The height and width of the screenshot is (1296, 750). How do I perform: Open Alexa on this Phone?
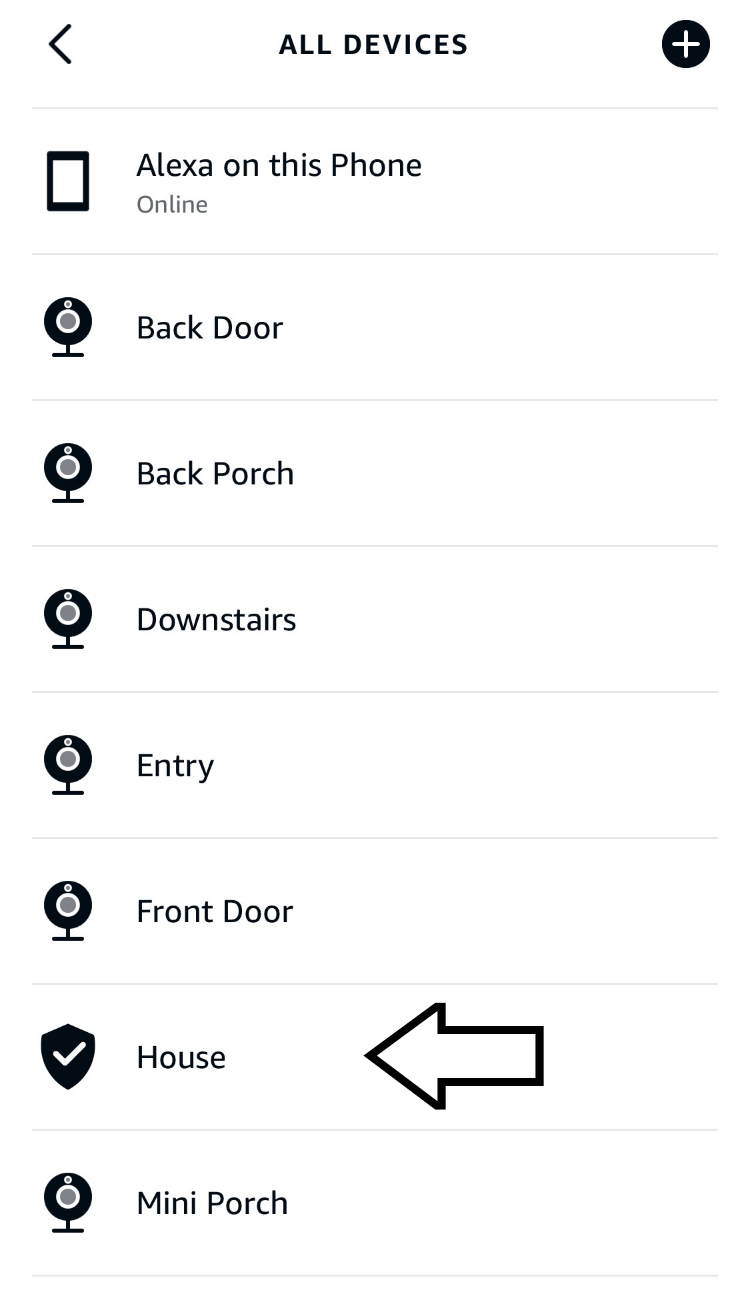(x=375, y=181)
